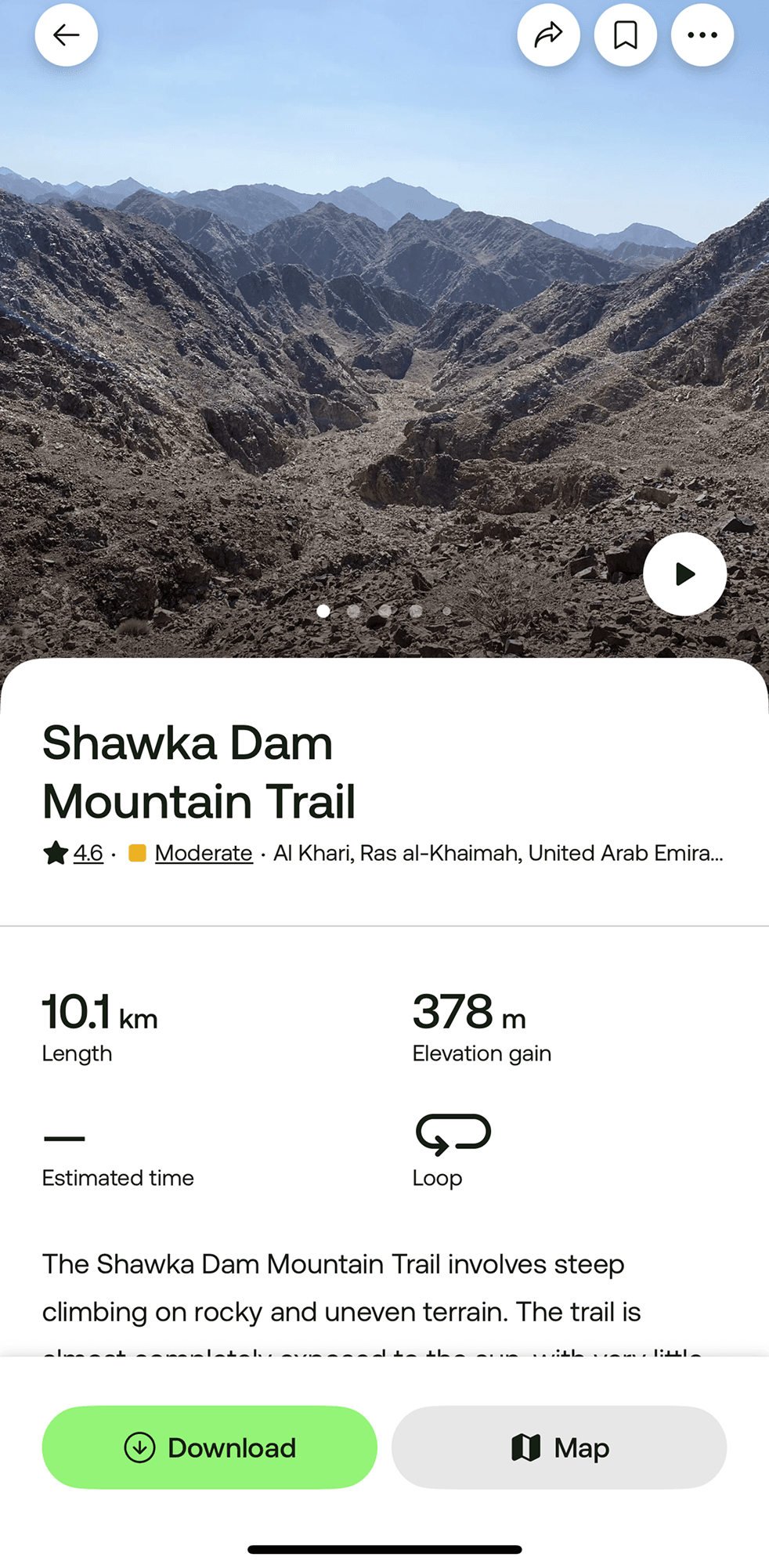769x1568 pixels.
Task: Share this trail
Action: [x=548, y=35]
